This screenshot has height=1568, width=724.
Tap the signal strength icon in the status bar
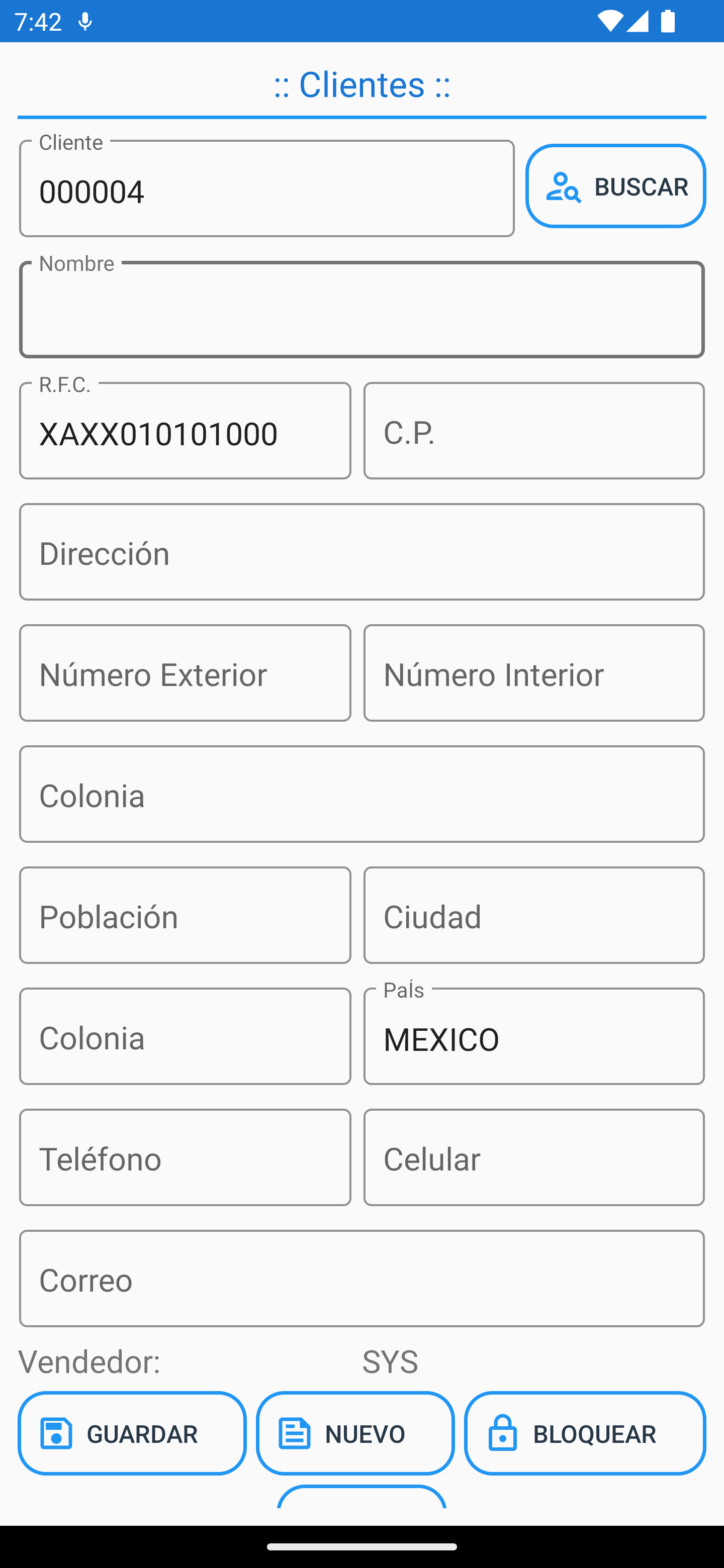638,20
